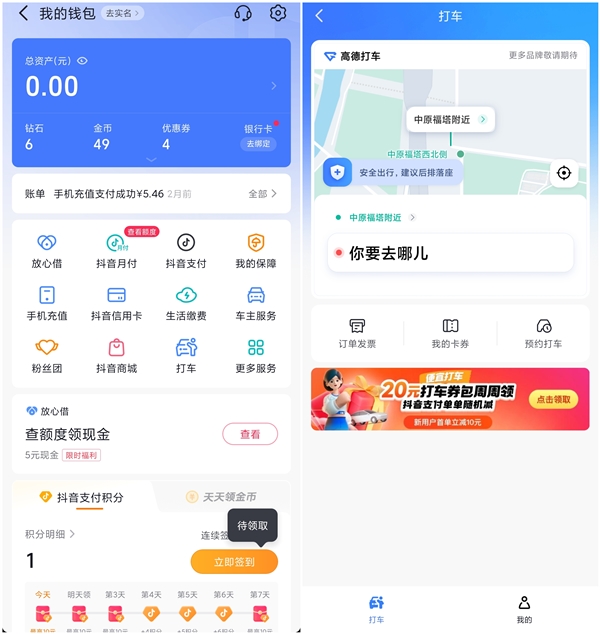Open 订单发票
This screenshot has width=600, height=634.
click(x=357, y=334)
